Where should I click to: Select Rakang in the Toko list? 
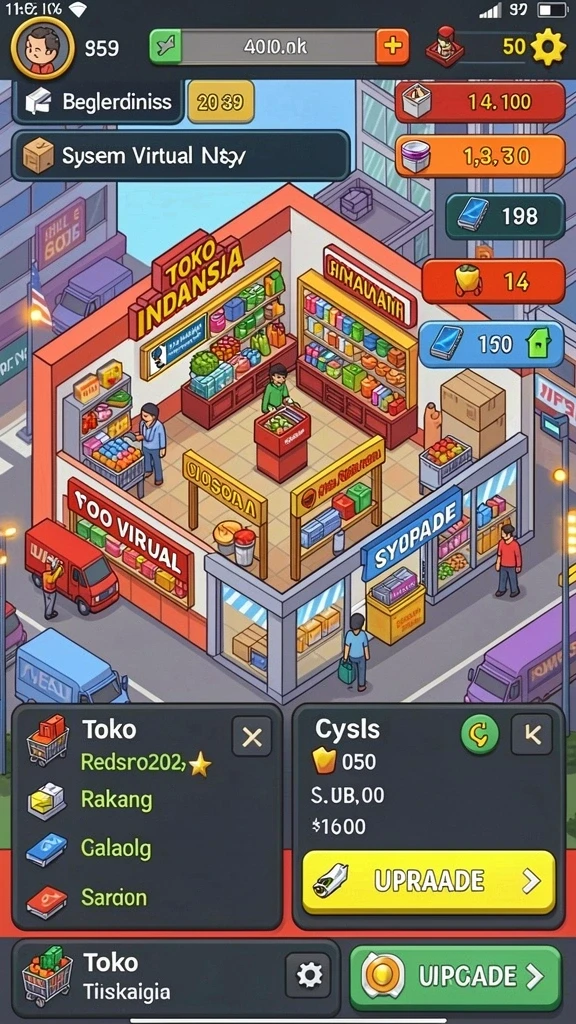point(116,799)
